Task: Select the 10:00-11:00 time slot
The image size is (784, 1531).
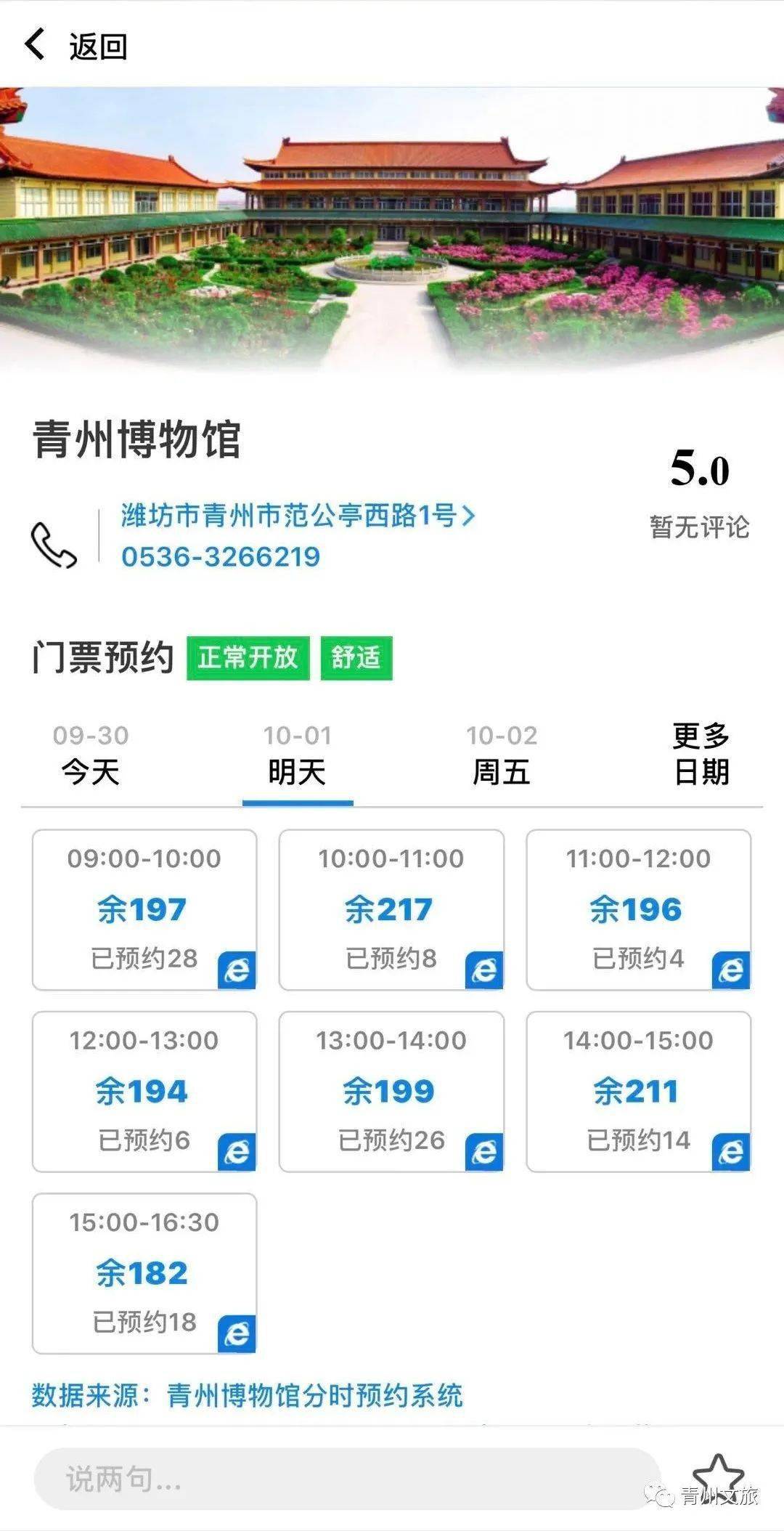Action: pyautogui.click(x=391, y=909)
